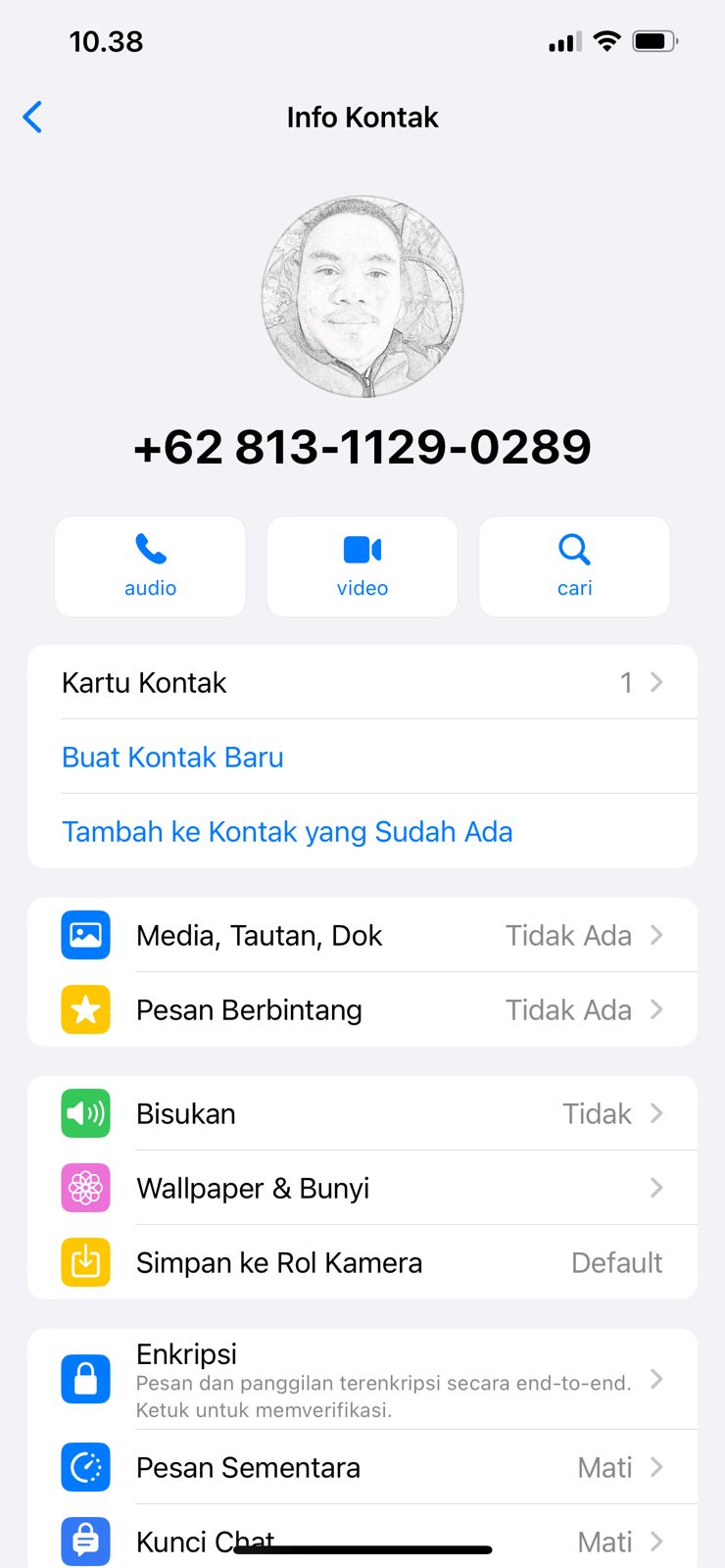This screenshot has width=725, height=1568.
Task: Open the contact's profile photo
Action: [362, 296]
